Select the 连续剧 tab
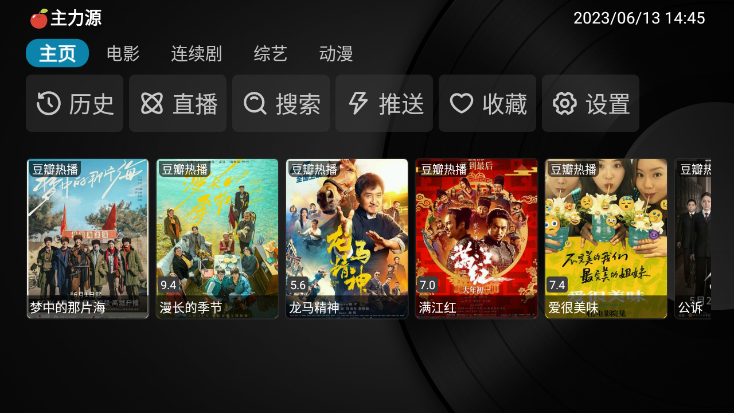Viewport: 734px width, 413px height. (196, 54)
